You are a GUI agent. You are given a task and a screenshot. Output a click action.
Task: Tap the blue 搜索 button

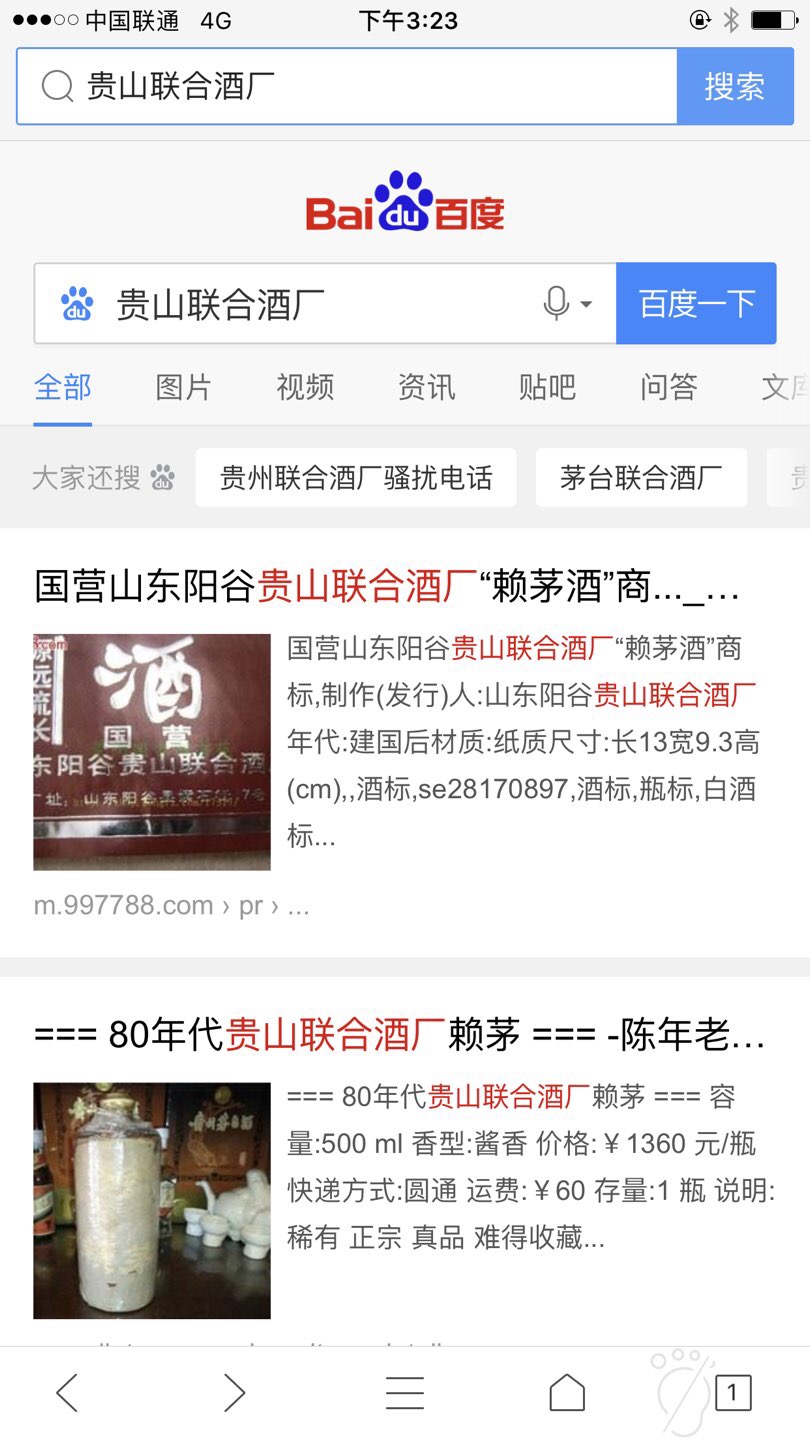coord(734,87)
